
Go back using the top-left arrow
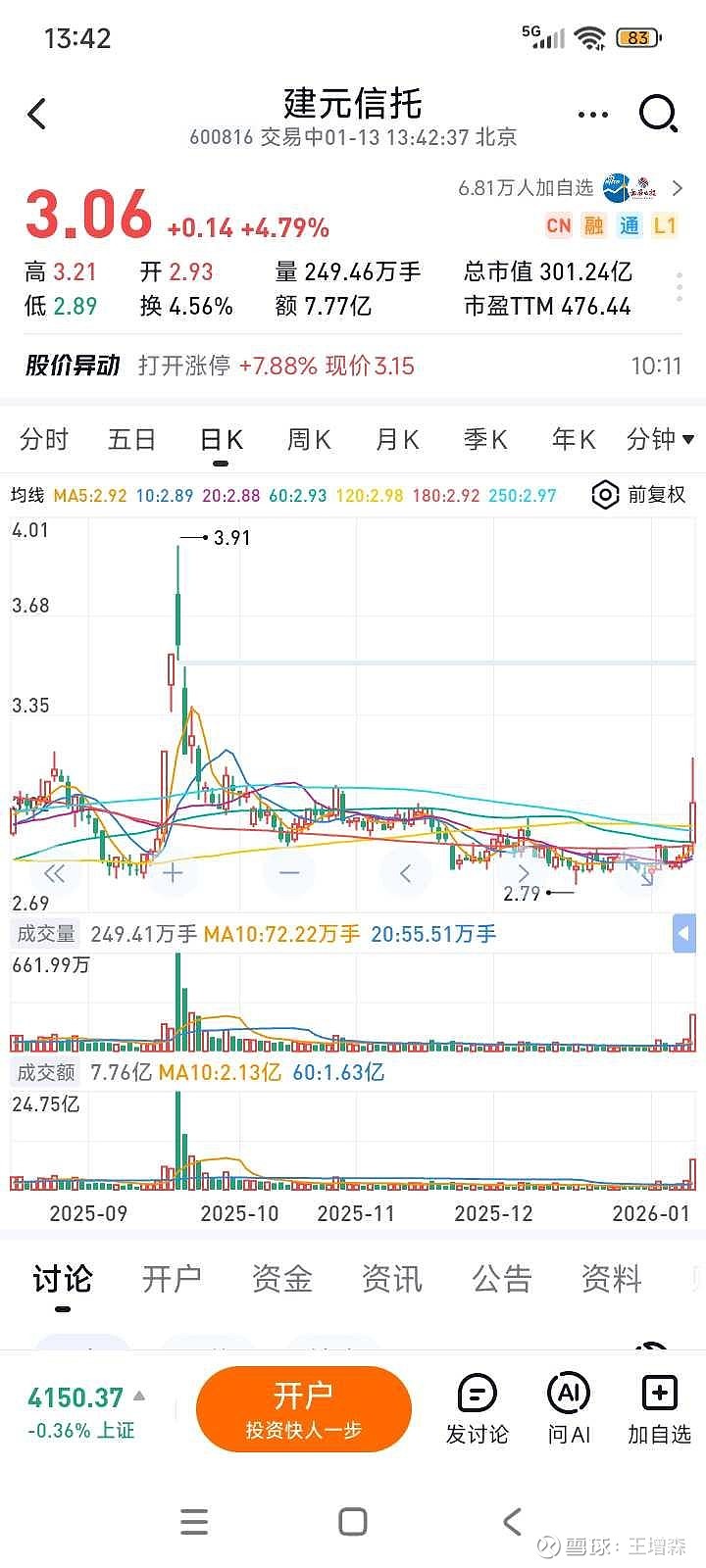pyautogui.click(x=36, y=115)
